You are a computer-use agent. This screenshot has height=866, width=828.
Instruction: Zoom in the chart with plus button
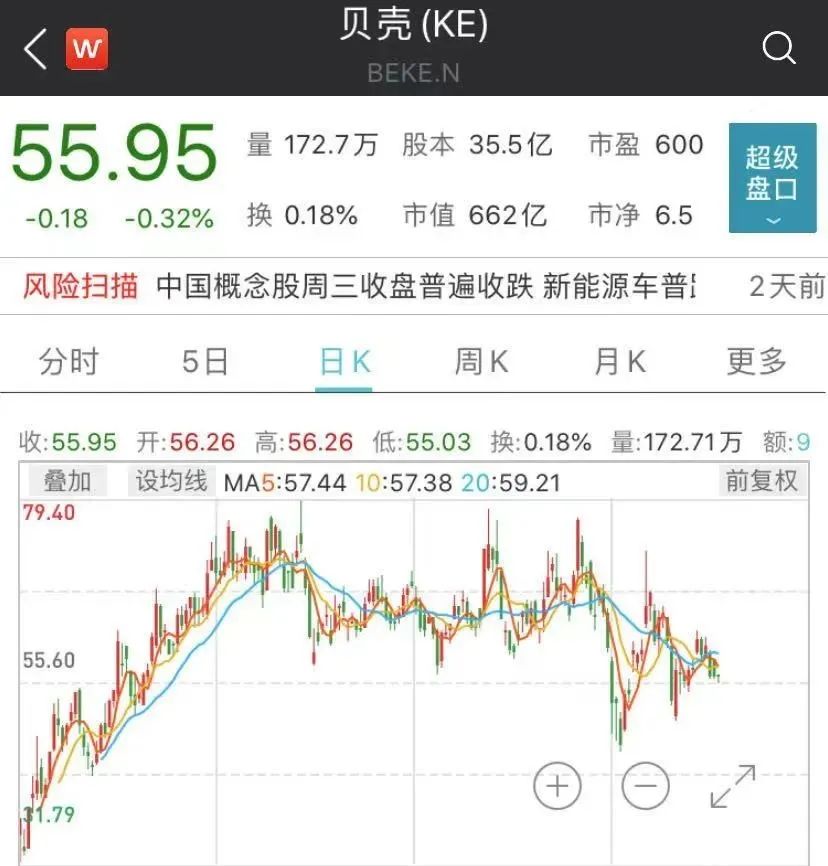click(x=557, y=786)
